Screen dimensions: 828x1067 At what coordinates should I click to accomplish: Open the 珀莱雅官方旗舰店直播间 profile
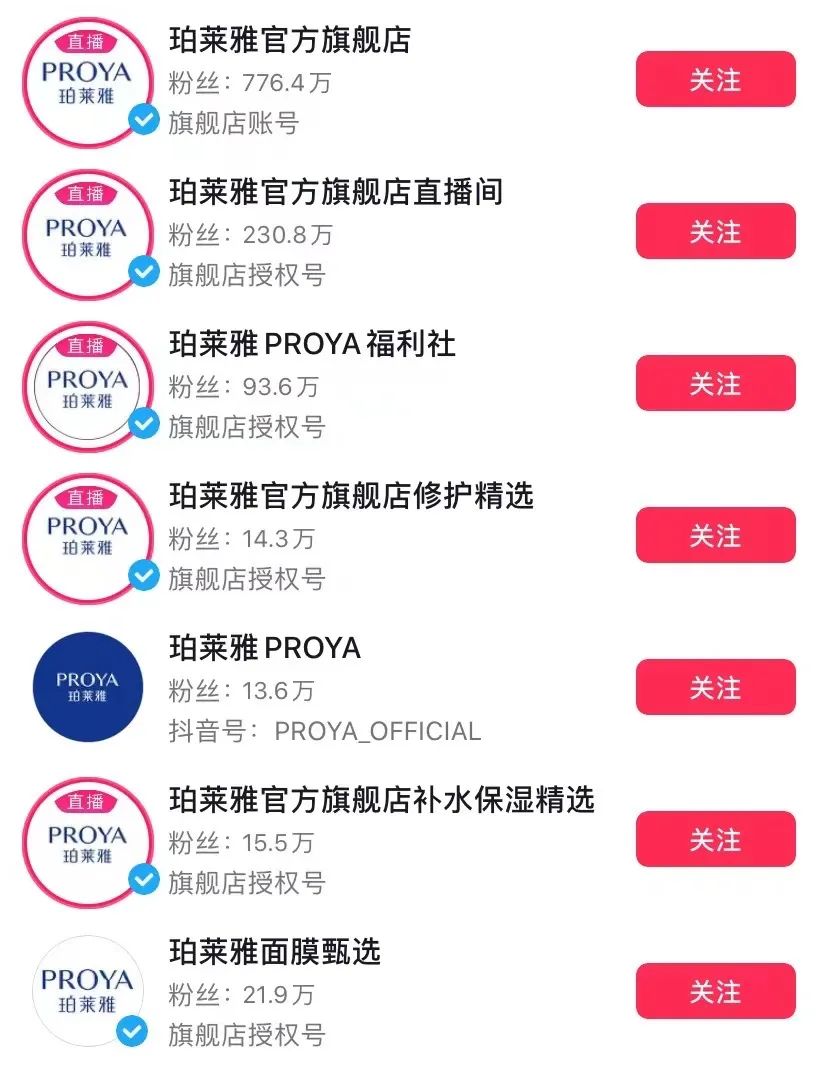click(x=336, y=192)
